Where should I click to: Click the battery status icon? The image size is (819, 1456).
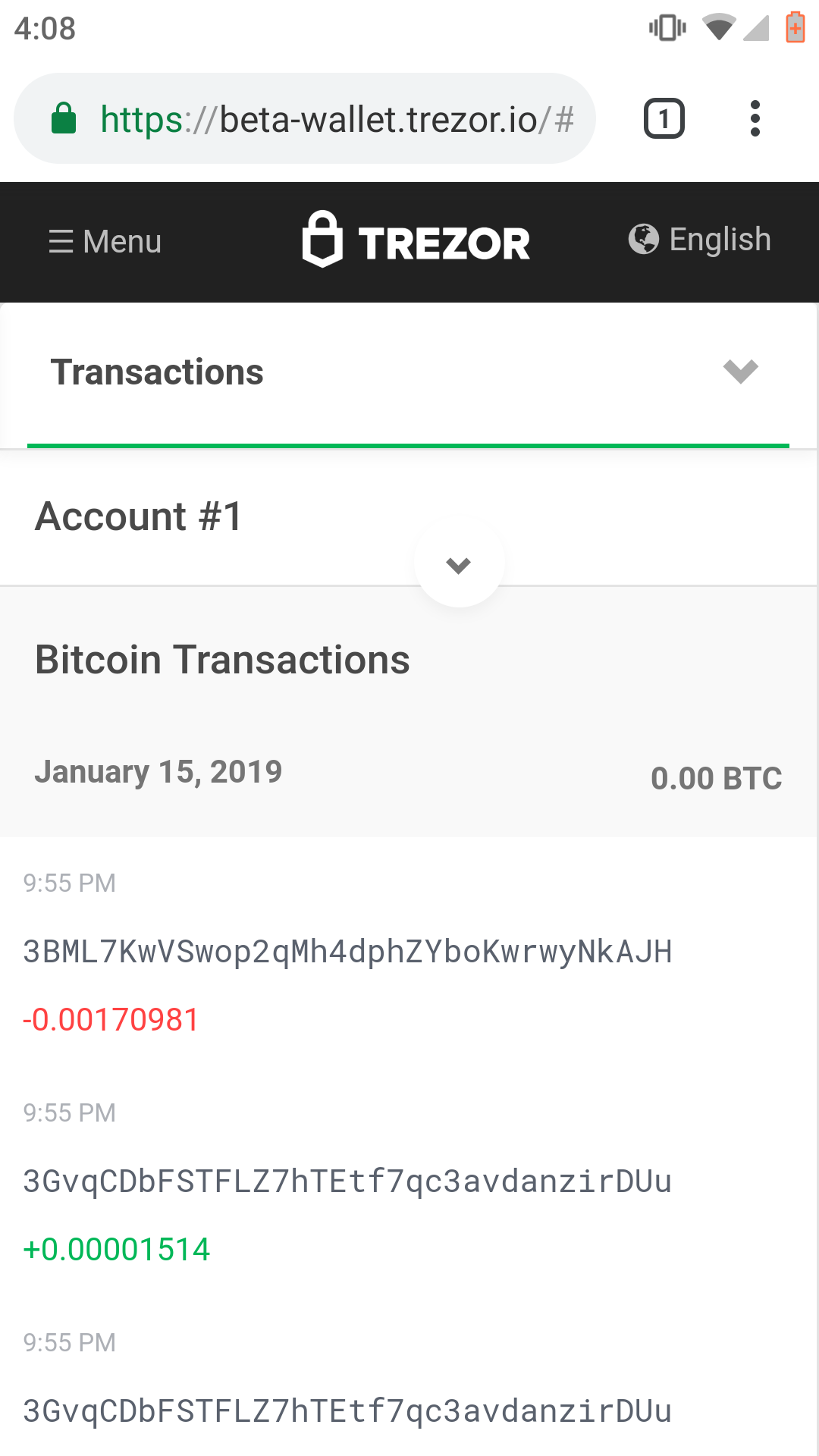click(x=793, y=27)
